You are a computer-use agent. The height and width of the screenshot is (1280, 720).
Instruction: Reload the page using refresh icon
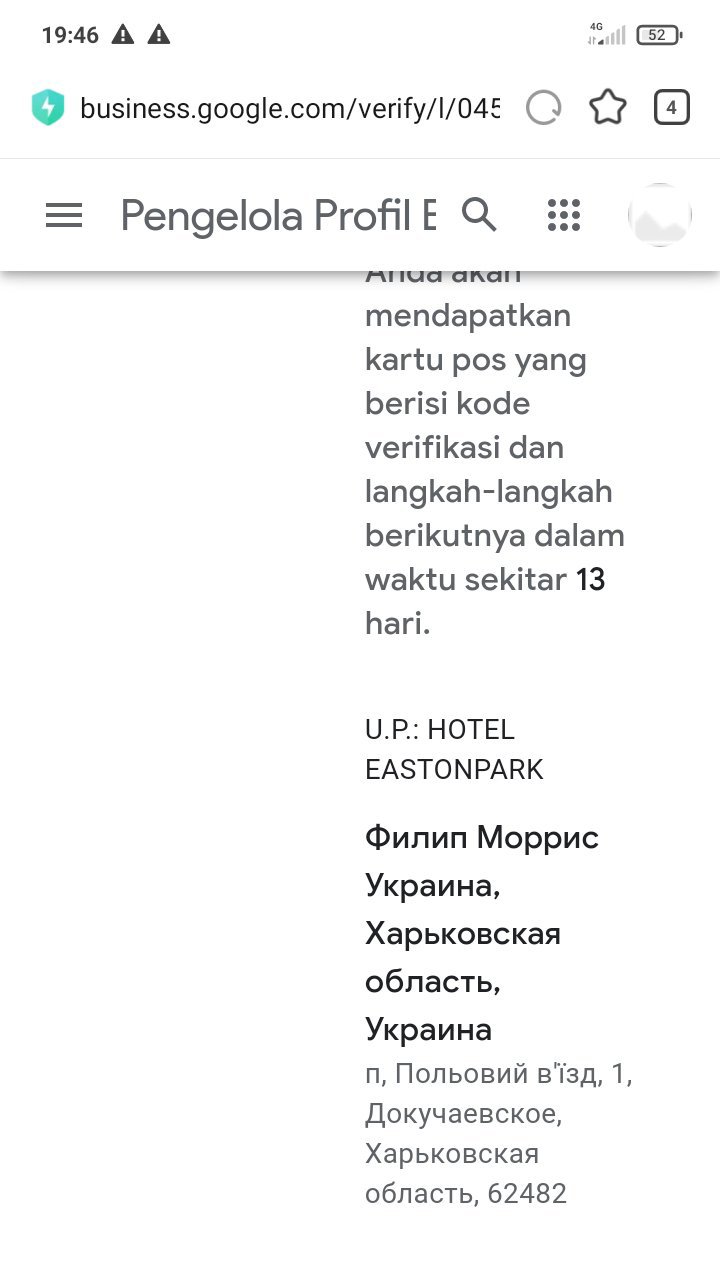(543, 108)
